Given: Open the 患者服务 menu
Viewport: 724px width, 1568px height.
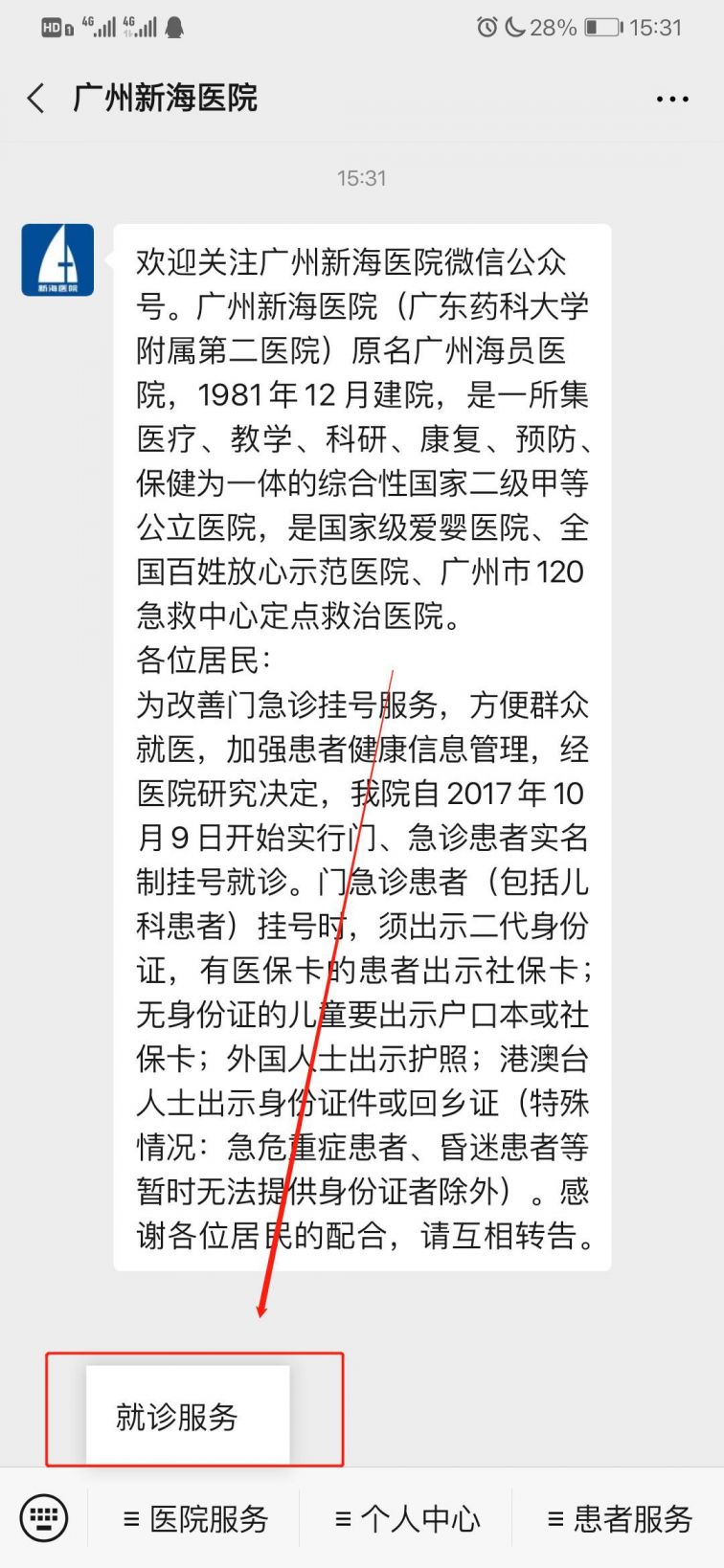Looking at the screenshot, I should pyautogui.click(x=619, y=1518).
